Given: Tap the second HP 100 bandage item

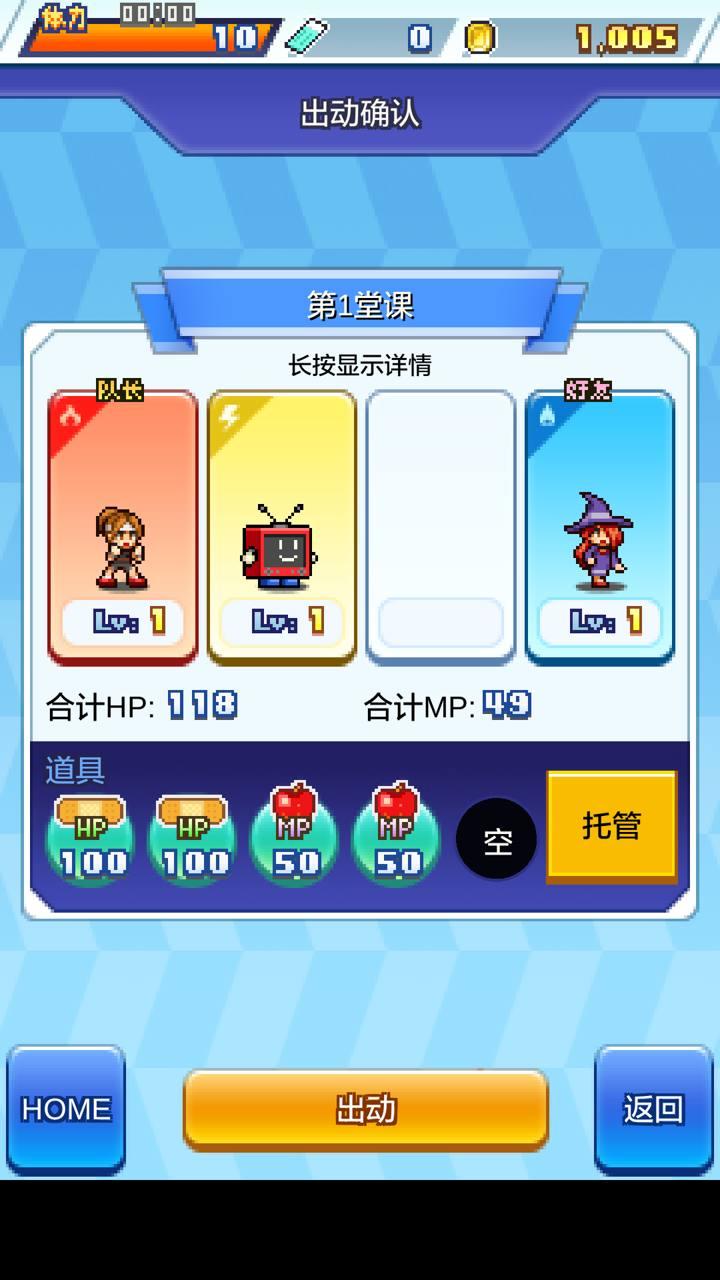Looking at the screenshot, I should pos(194,838).
